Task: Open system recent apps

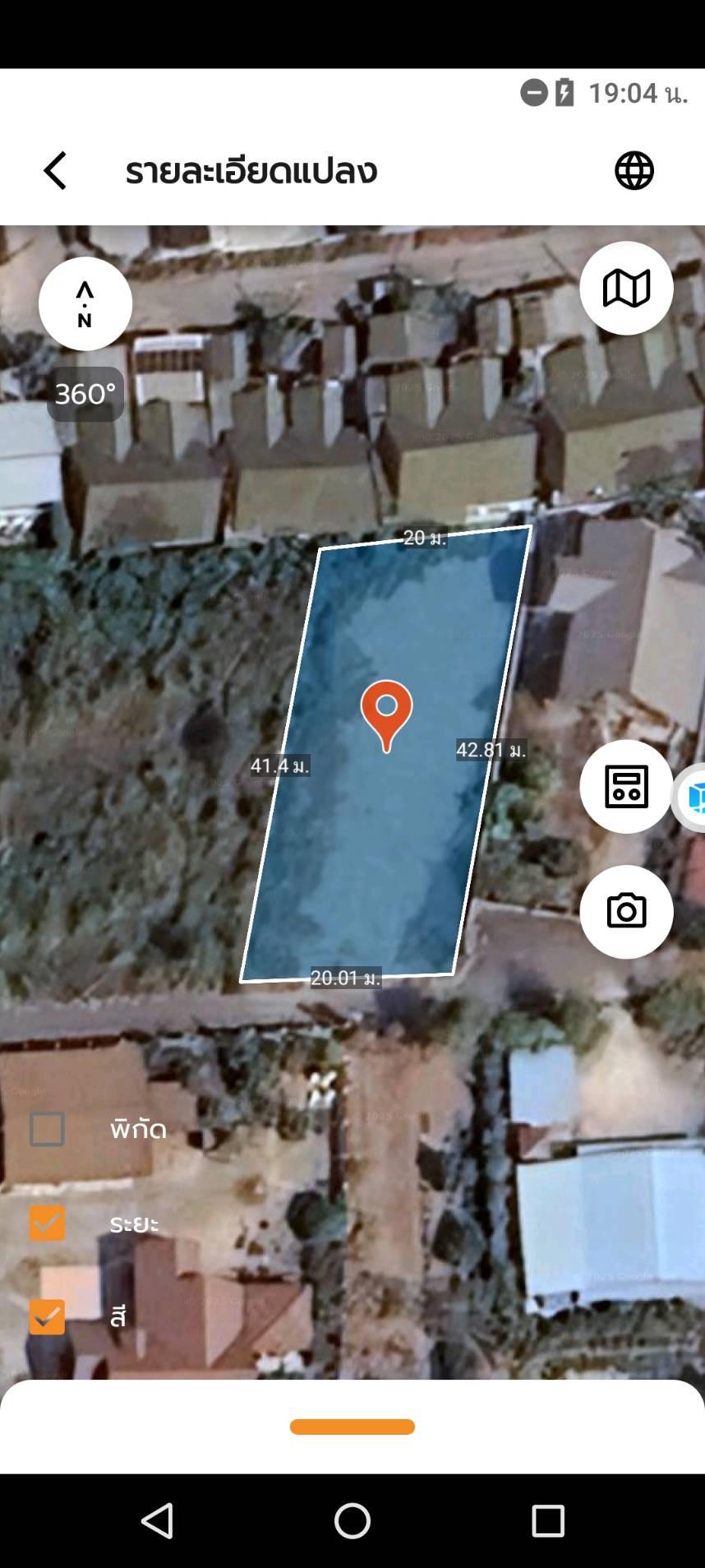Action: tap(548, 1520)
